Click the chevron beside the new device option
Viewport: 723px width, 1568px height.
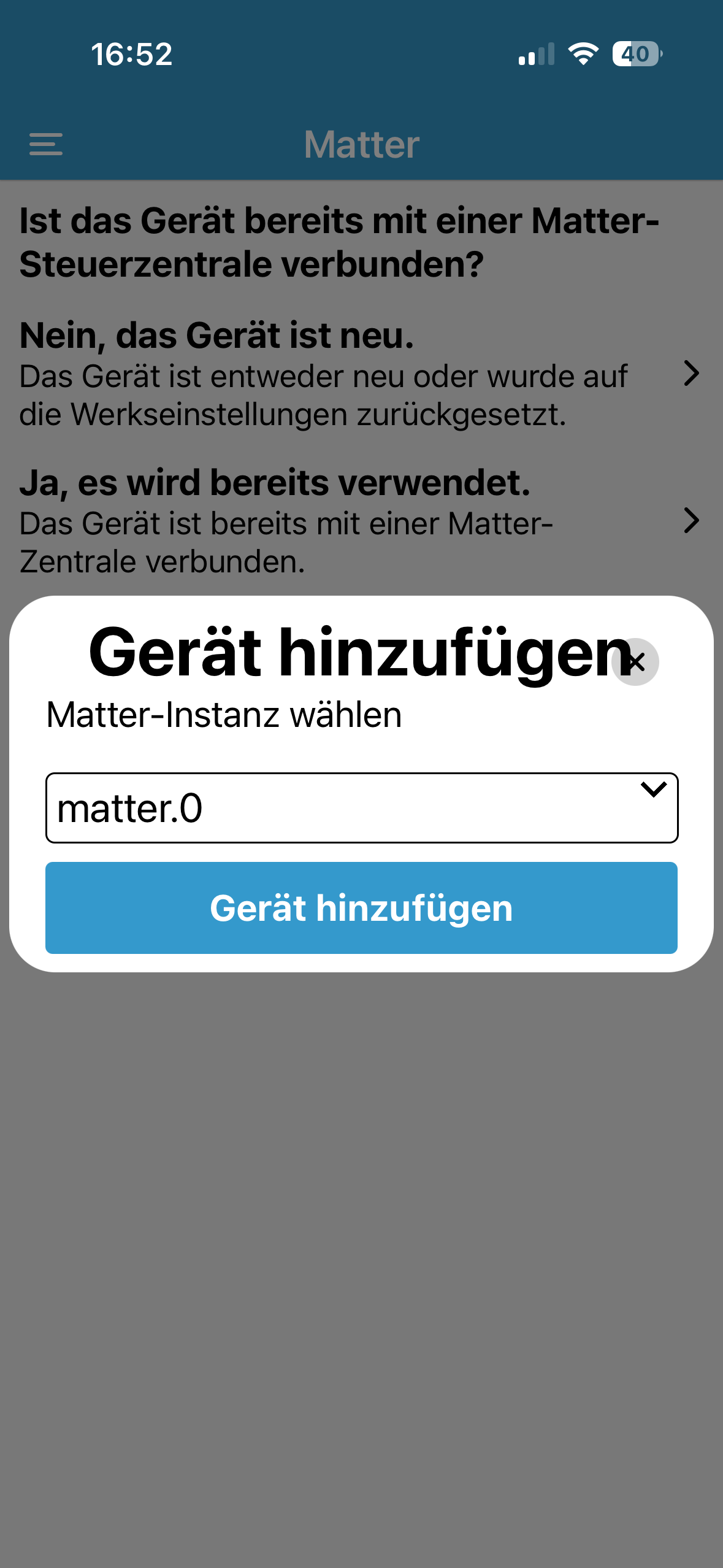pyautogui.click(x=692, y=372)
